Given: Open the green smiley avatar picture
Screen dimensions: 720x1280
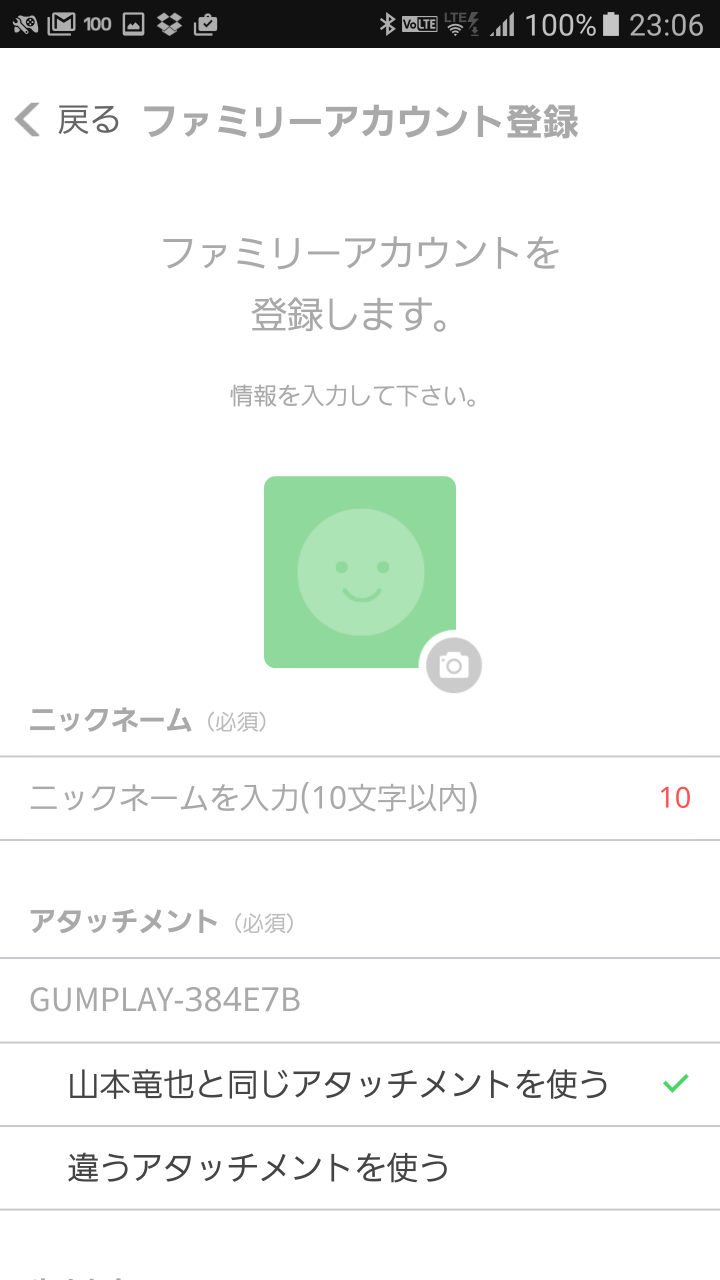Looking at the screenshot, I should point(360,572).
